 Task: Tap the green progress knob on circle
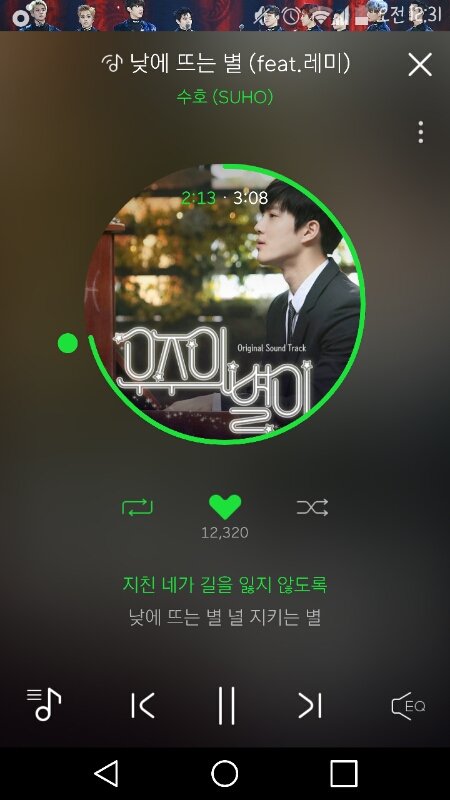[x=68, y=343]
